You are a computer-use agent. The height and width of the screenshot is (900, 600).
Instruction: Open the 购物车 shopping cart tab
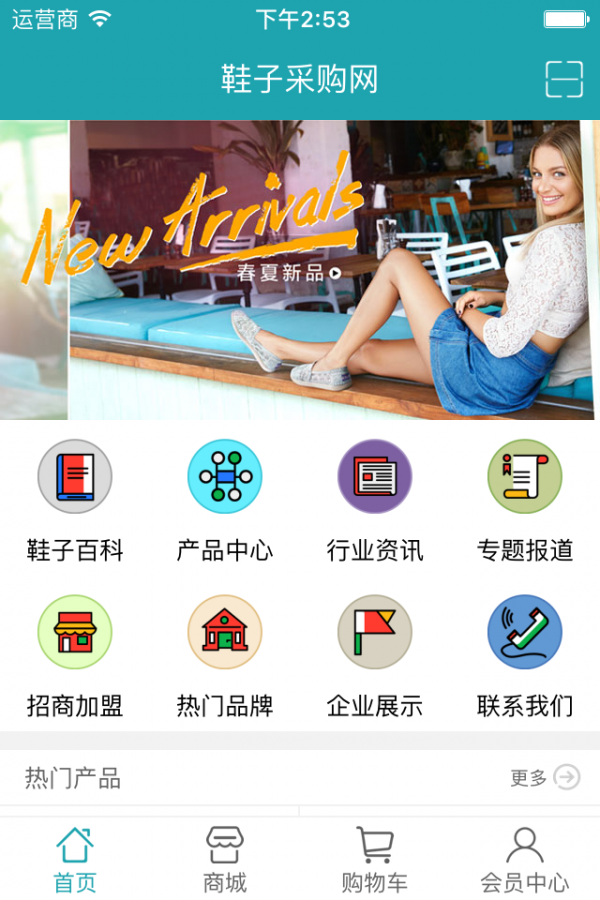pos(375,859)
